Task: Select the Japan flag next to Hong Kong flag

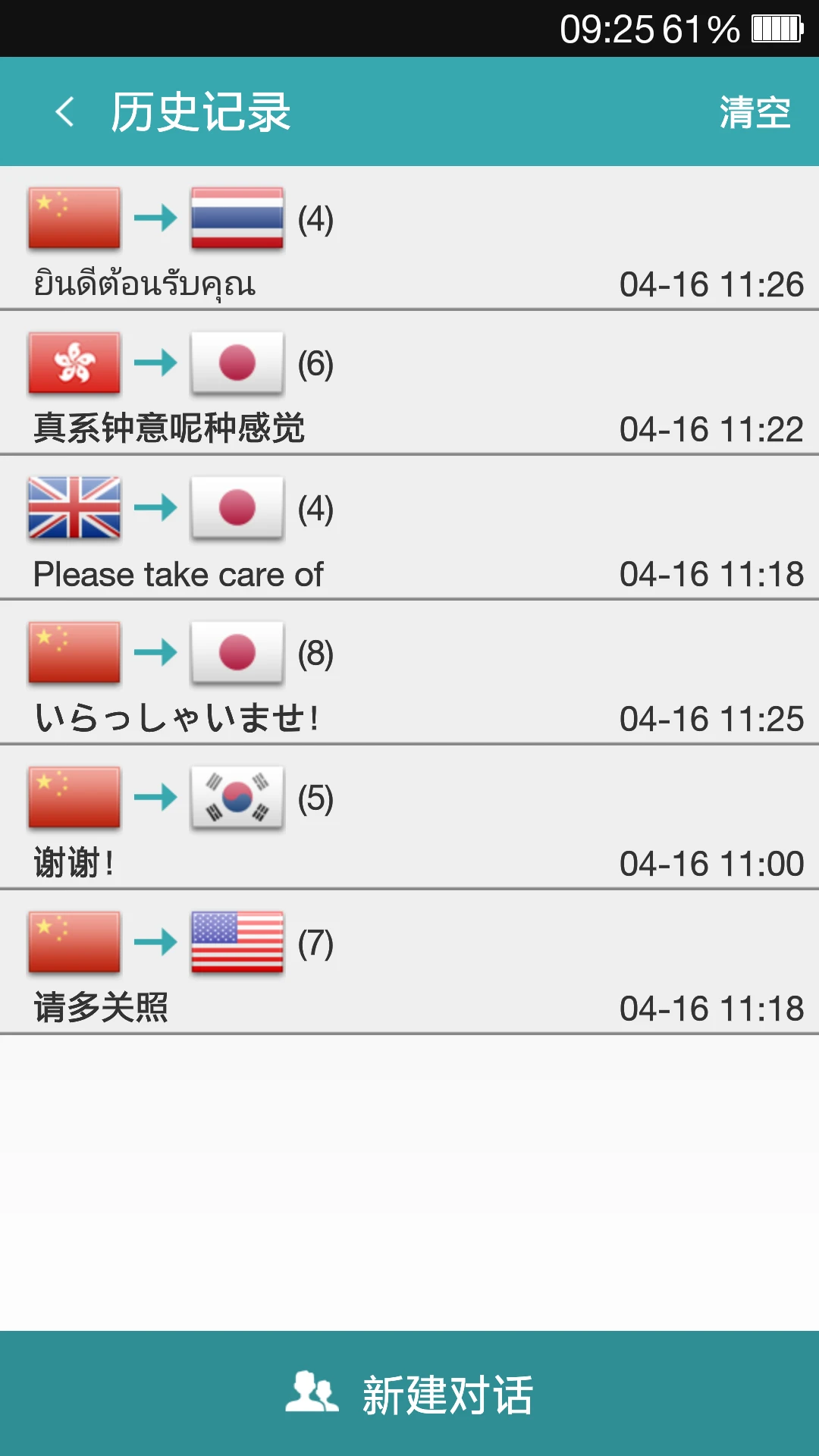Action: (x=237, y=364)
